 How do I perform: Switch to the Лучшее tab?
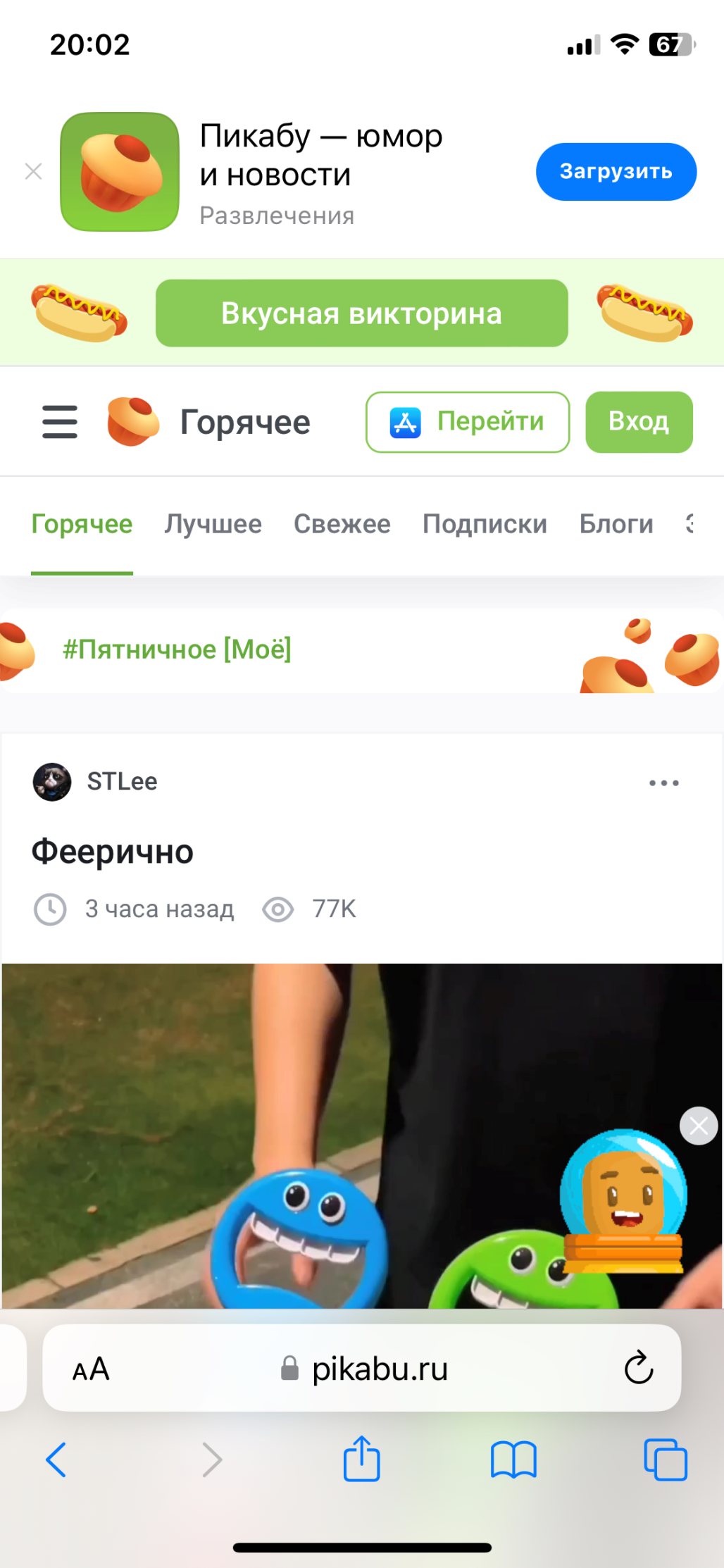pos(213,524)
